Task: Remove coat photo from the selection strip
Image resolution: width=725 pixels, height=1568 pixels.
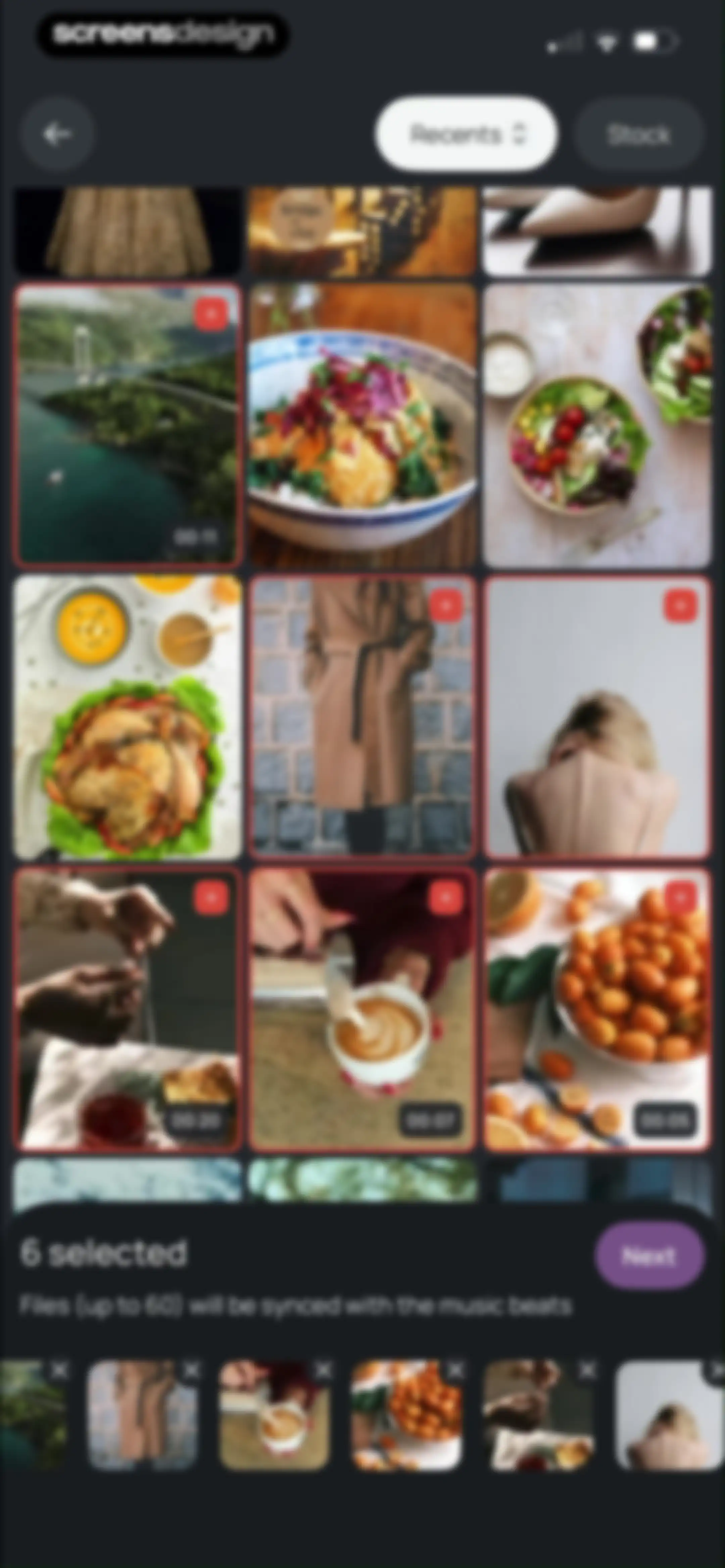Action: click(191, 1370)
